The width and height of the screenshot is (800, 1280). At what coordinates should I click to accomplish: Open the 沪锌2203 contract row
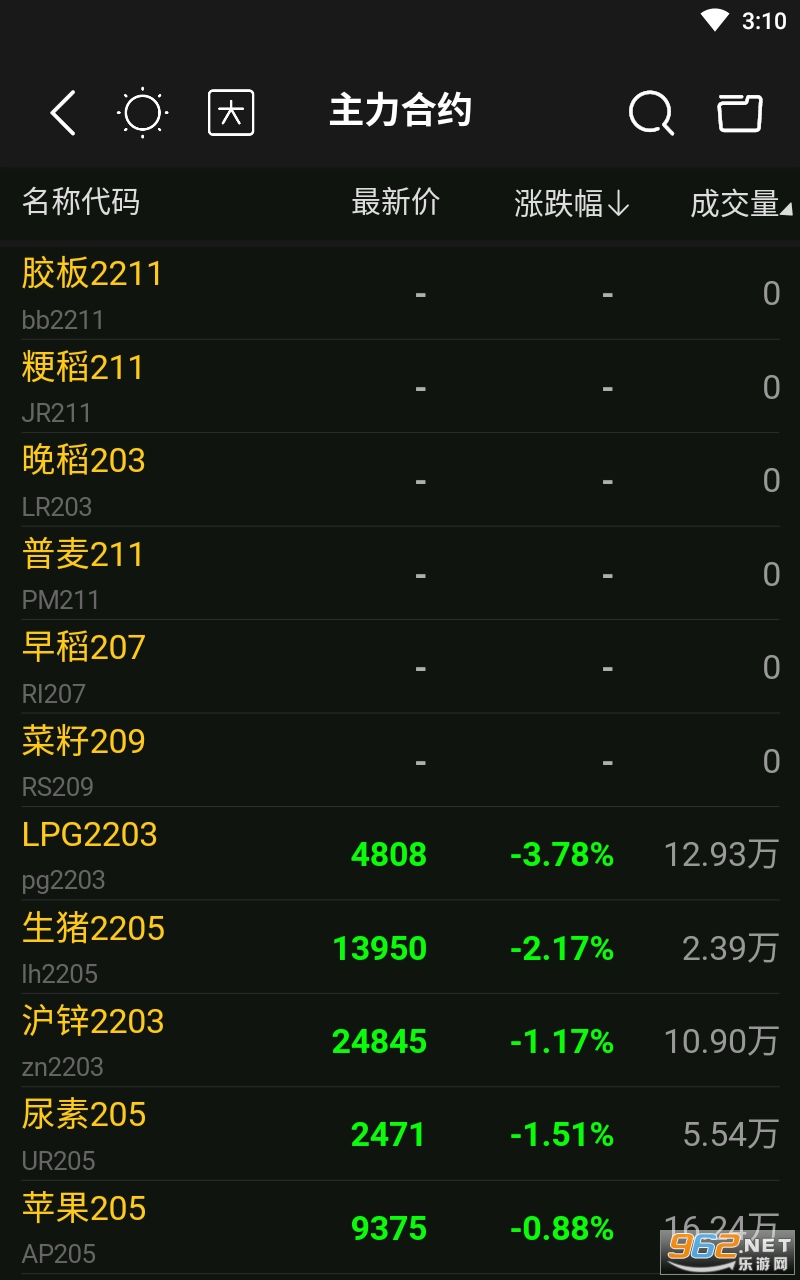pos(400,1041)
